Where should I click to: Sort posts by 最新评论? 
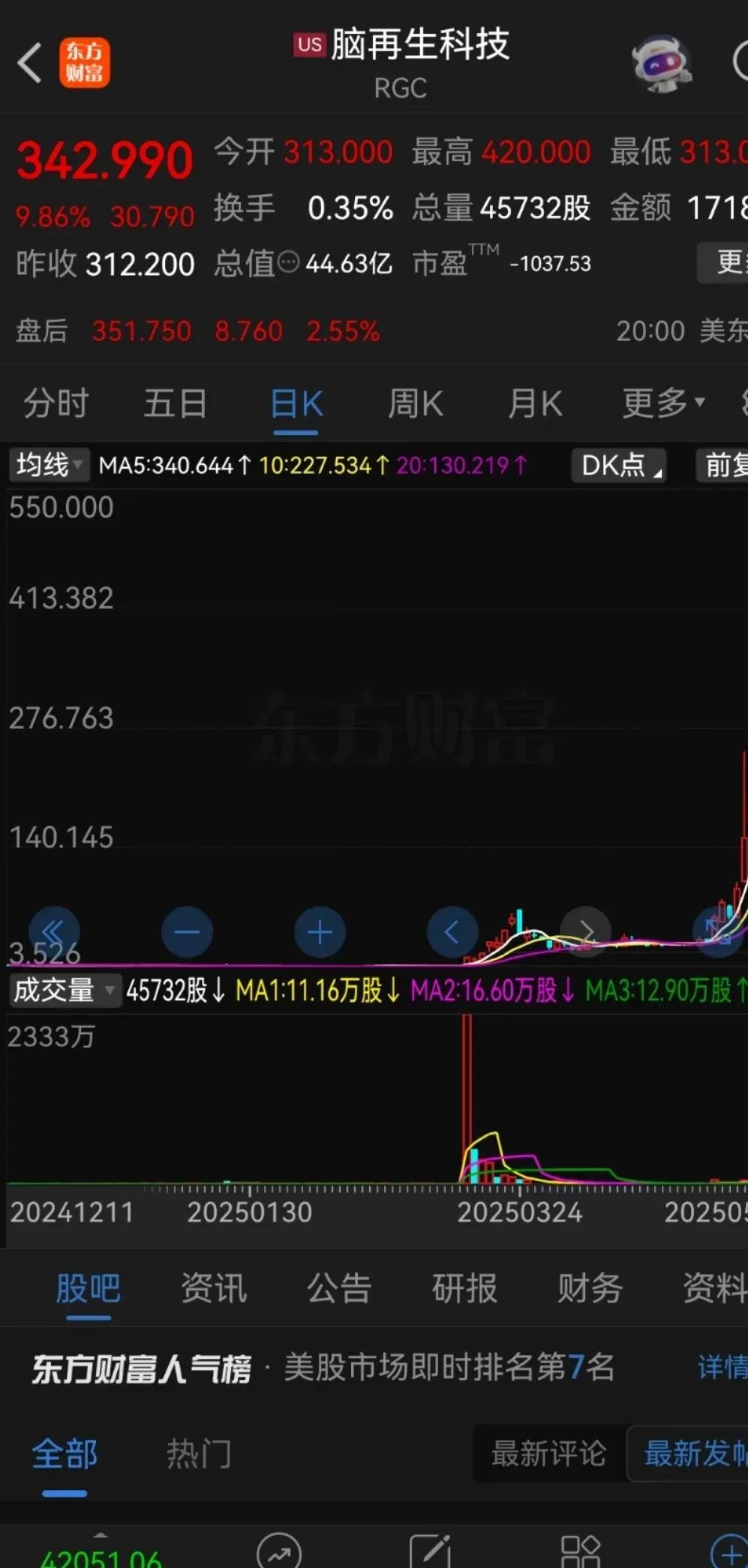click(x=549, y=1453)
